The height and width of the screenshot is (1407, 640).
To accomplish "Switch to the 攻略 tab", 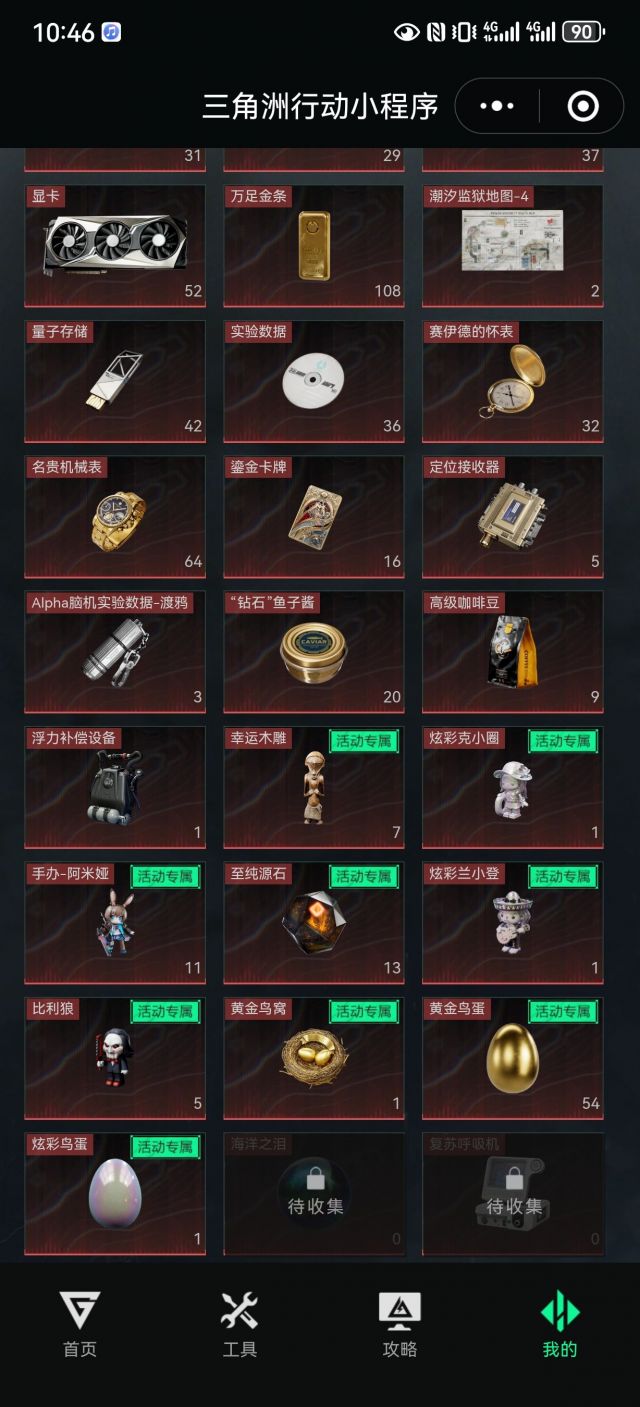I will click(x=400, y=1323).
